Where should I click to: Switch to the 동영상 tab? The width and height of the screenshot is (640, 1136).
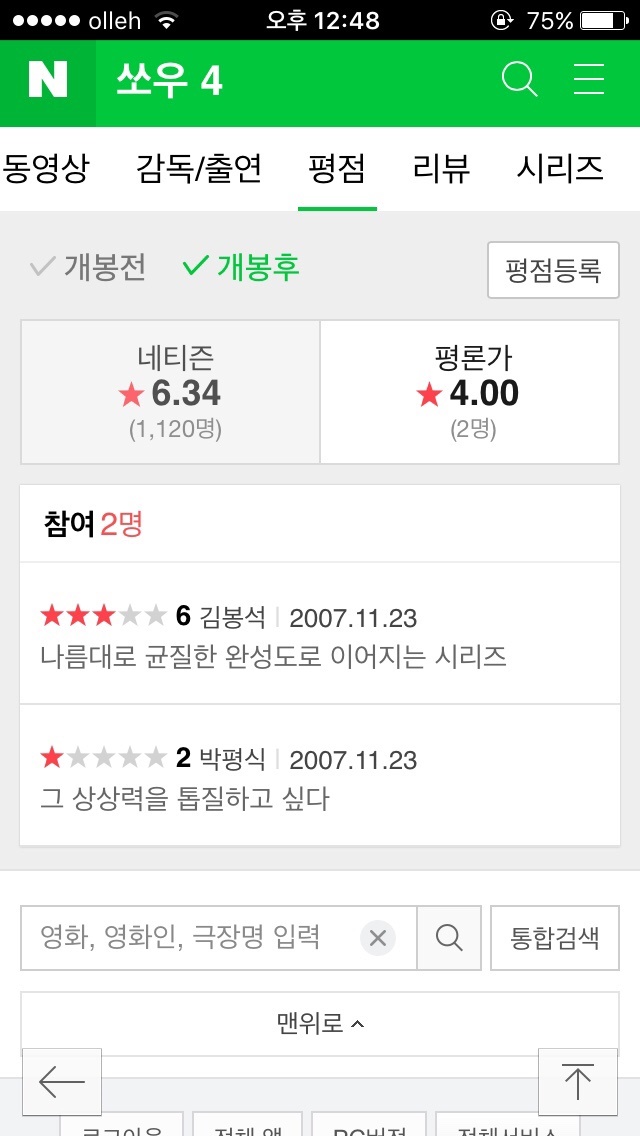(45, 170)
